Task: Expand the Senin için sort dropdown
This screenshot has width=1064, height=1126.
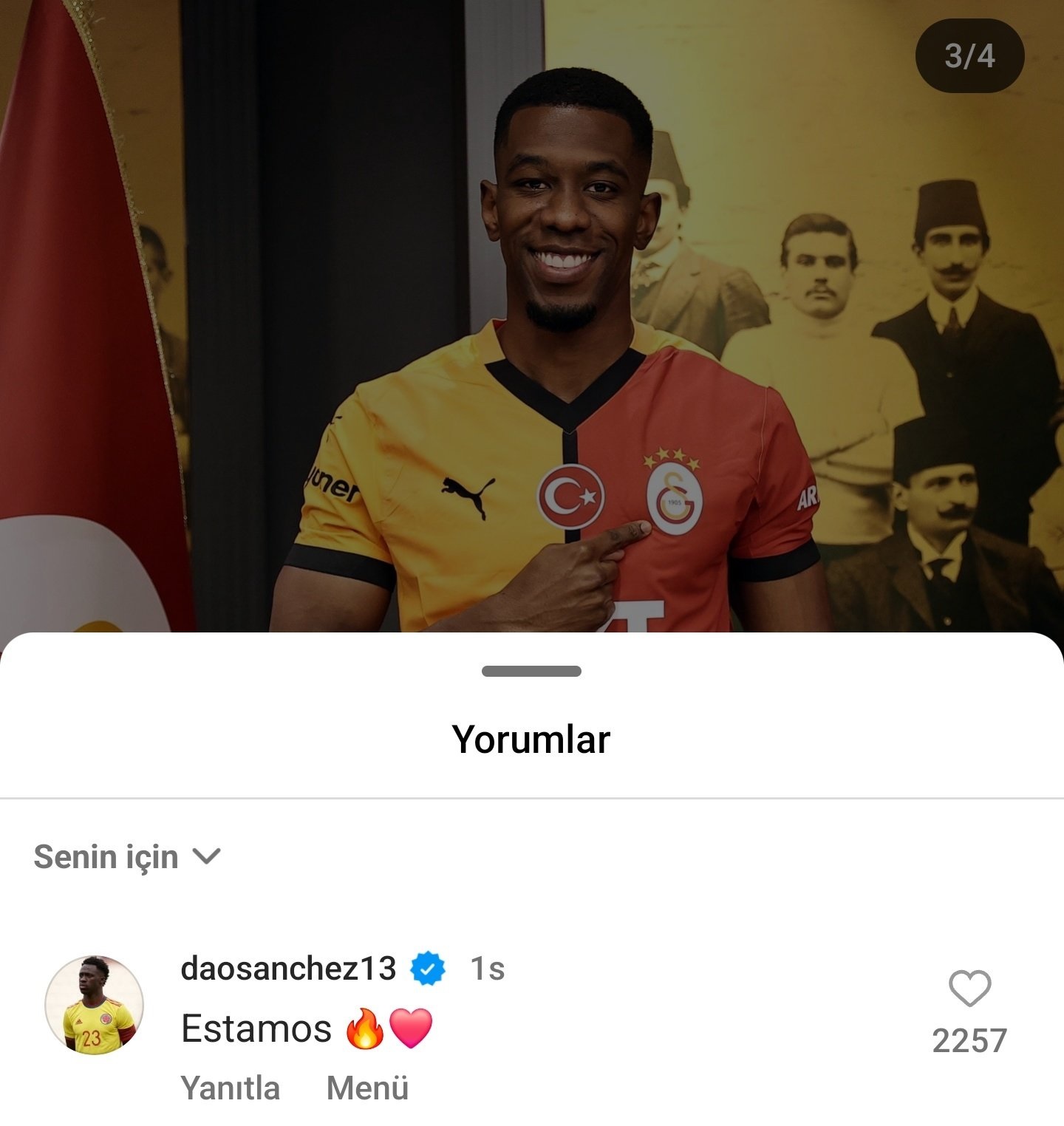Action: [x=127, y=857]
